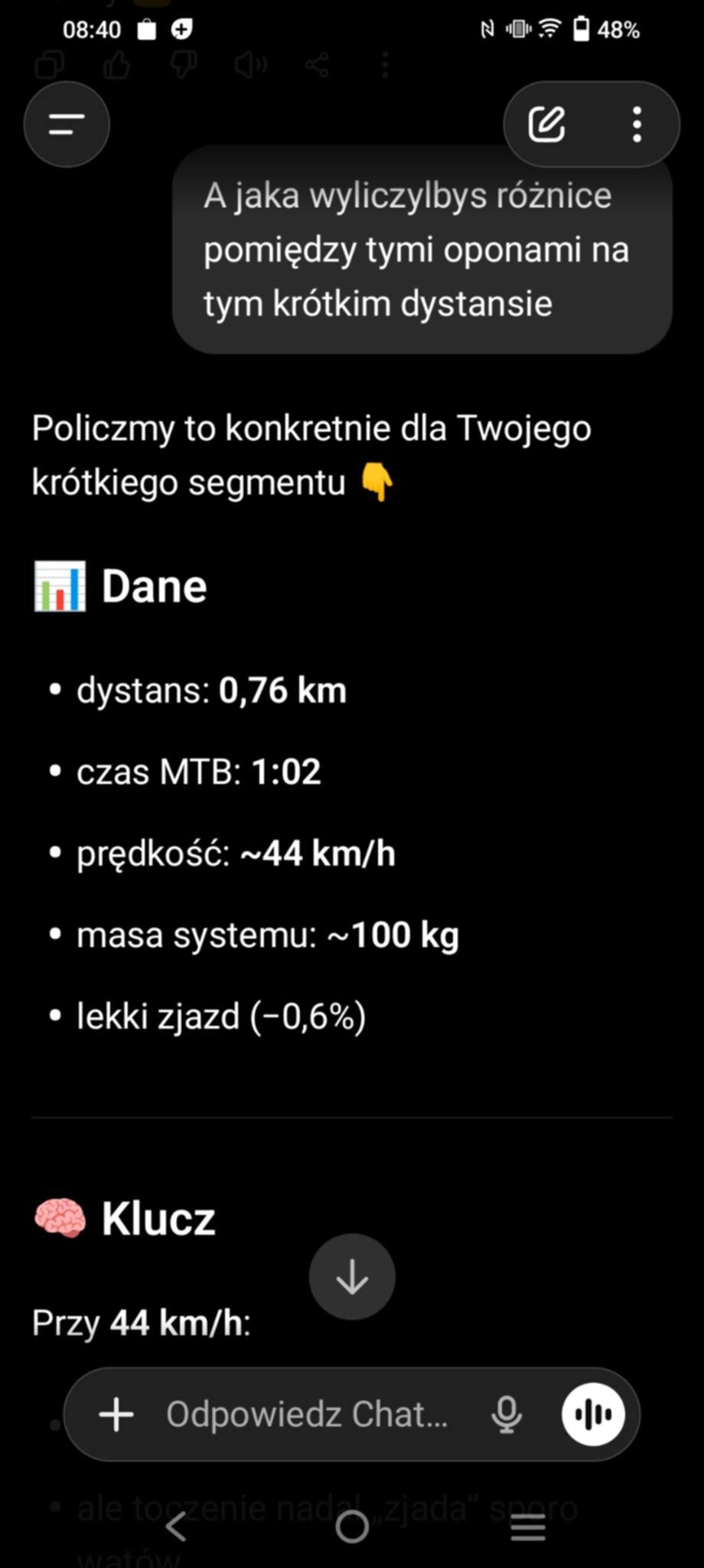
Task: Open the three-dot overflow menu
Action: [637, 124]
